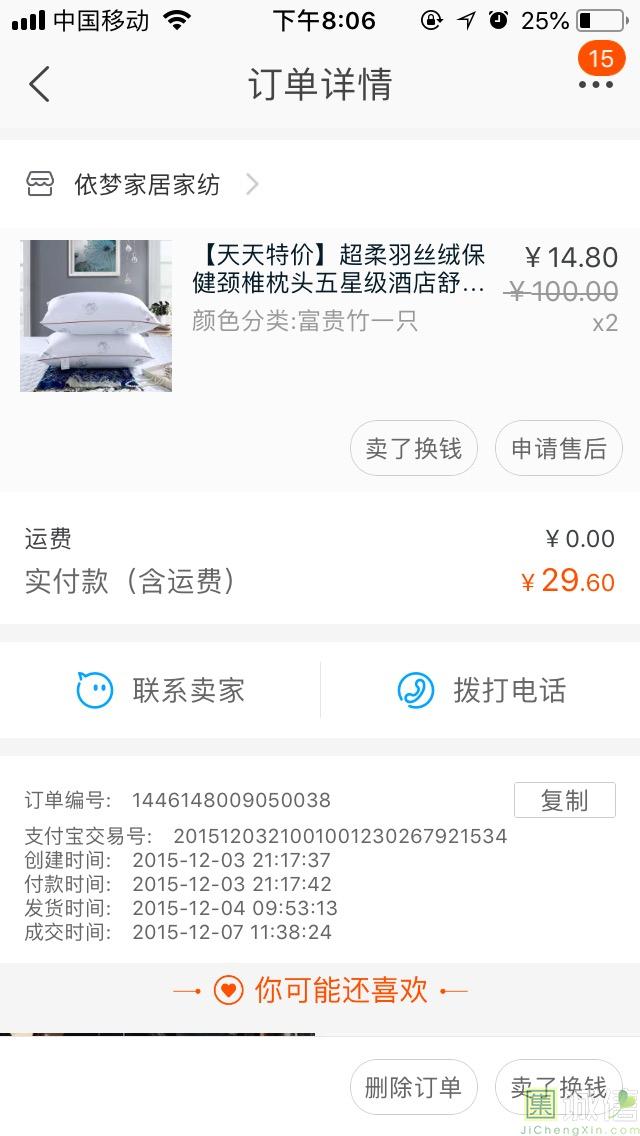Call the seller with 拨打电话

coord(481,690)
